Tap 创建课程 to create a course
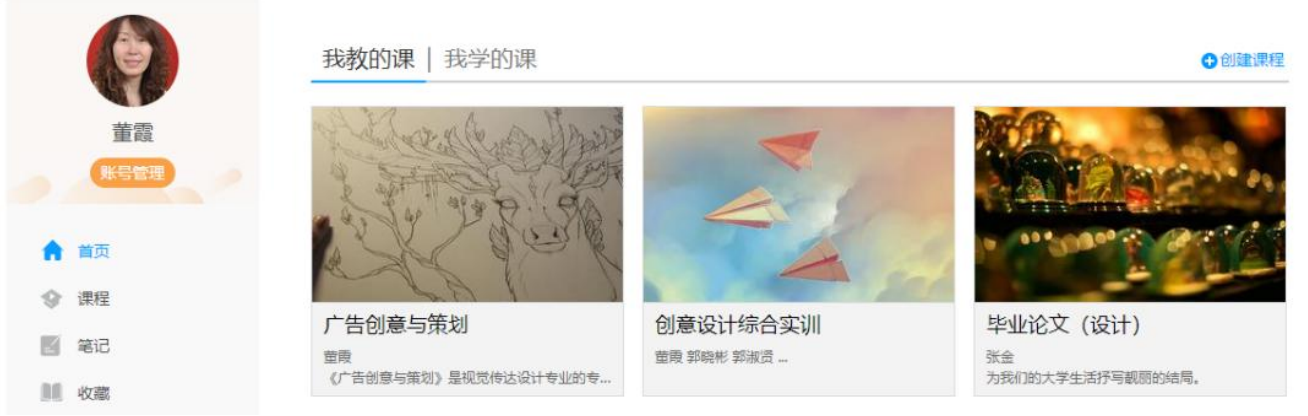This screenshot has height=416, width=1308. [1243, 60]
